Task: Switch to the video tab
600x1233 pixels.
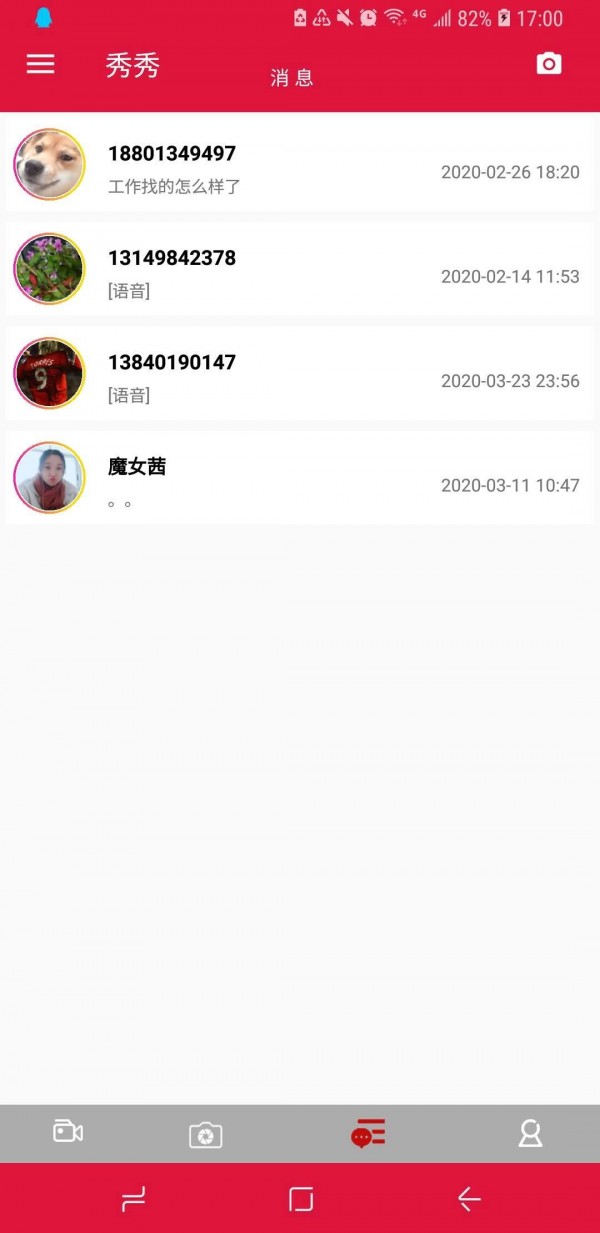Action: (68, 1132)
